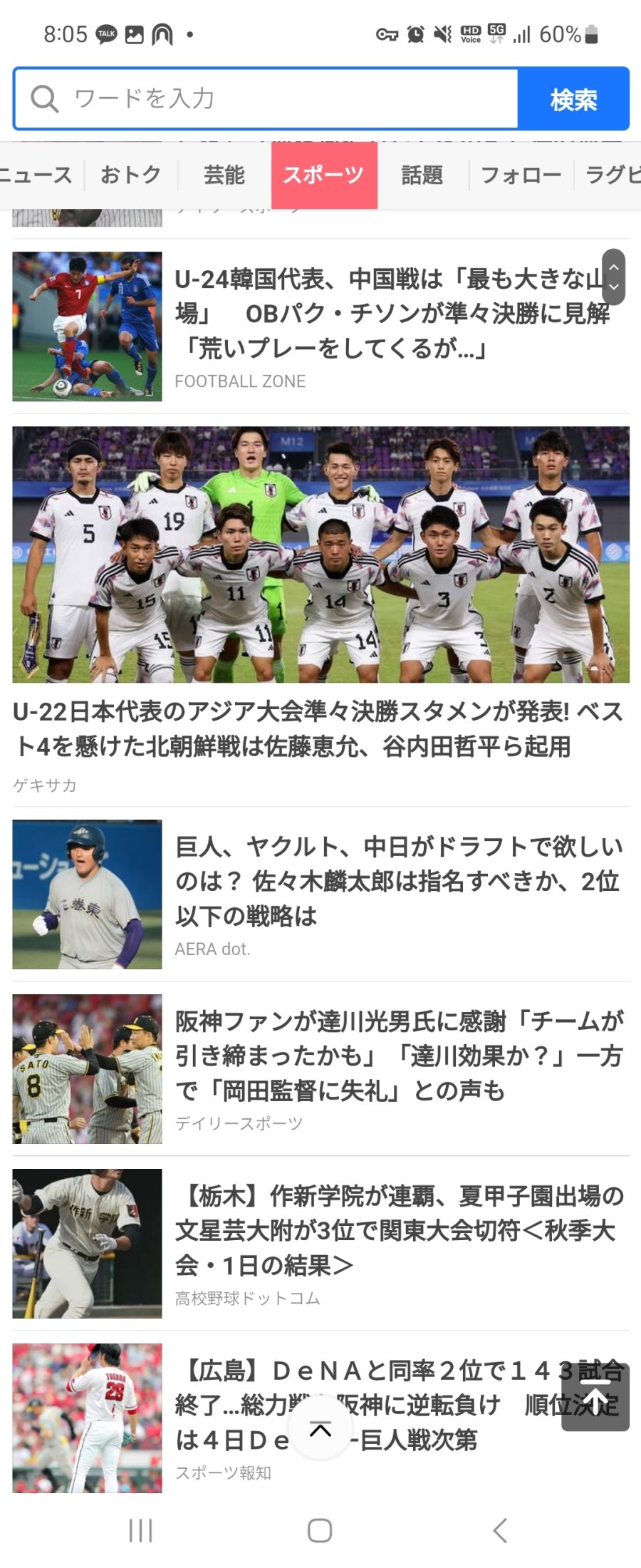Select the スポーツ tab

[324, 175]
